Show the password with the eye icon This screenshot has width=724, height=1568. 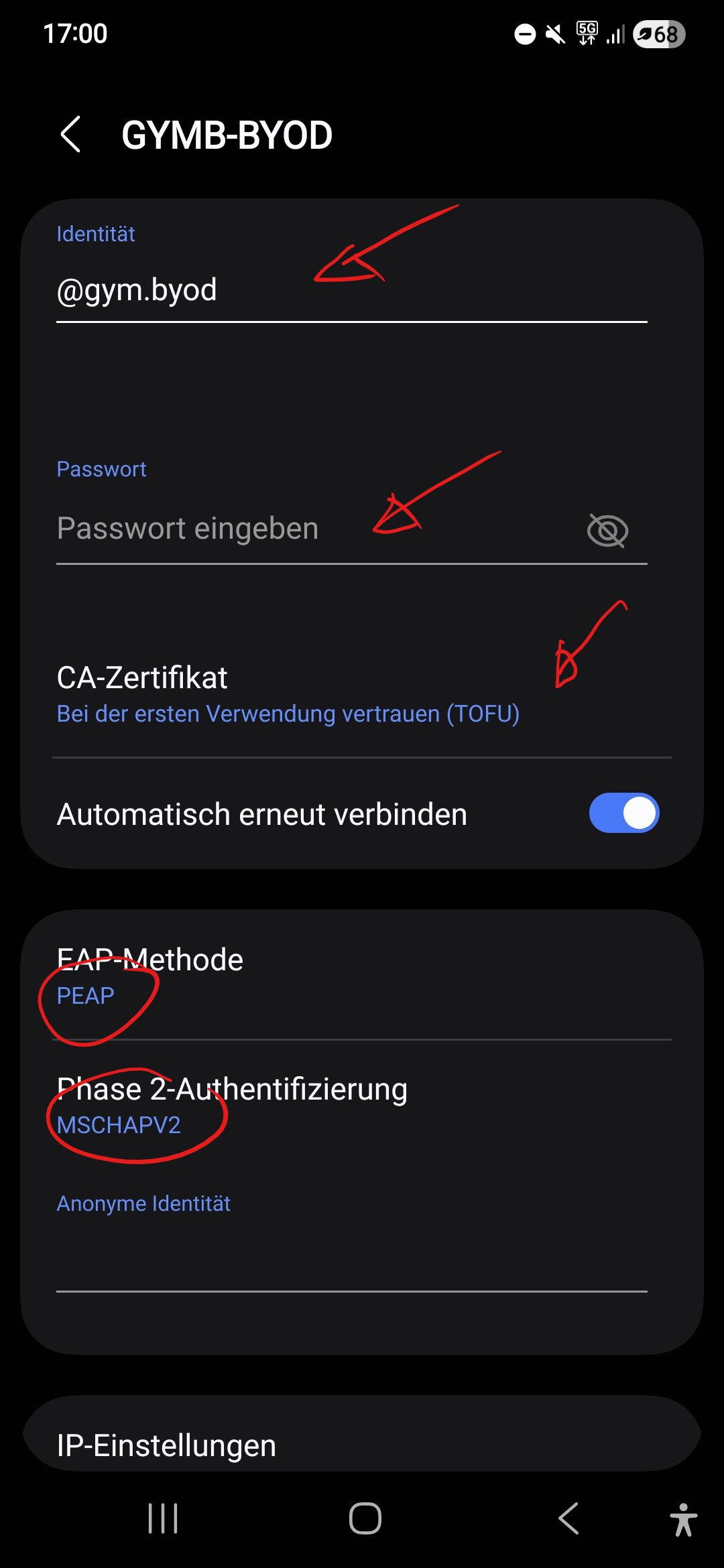click(x=607, y=531)
